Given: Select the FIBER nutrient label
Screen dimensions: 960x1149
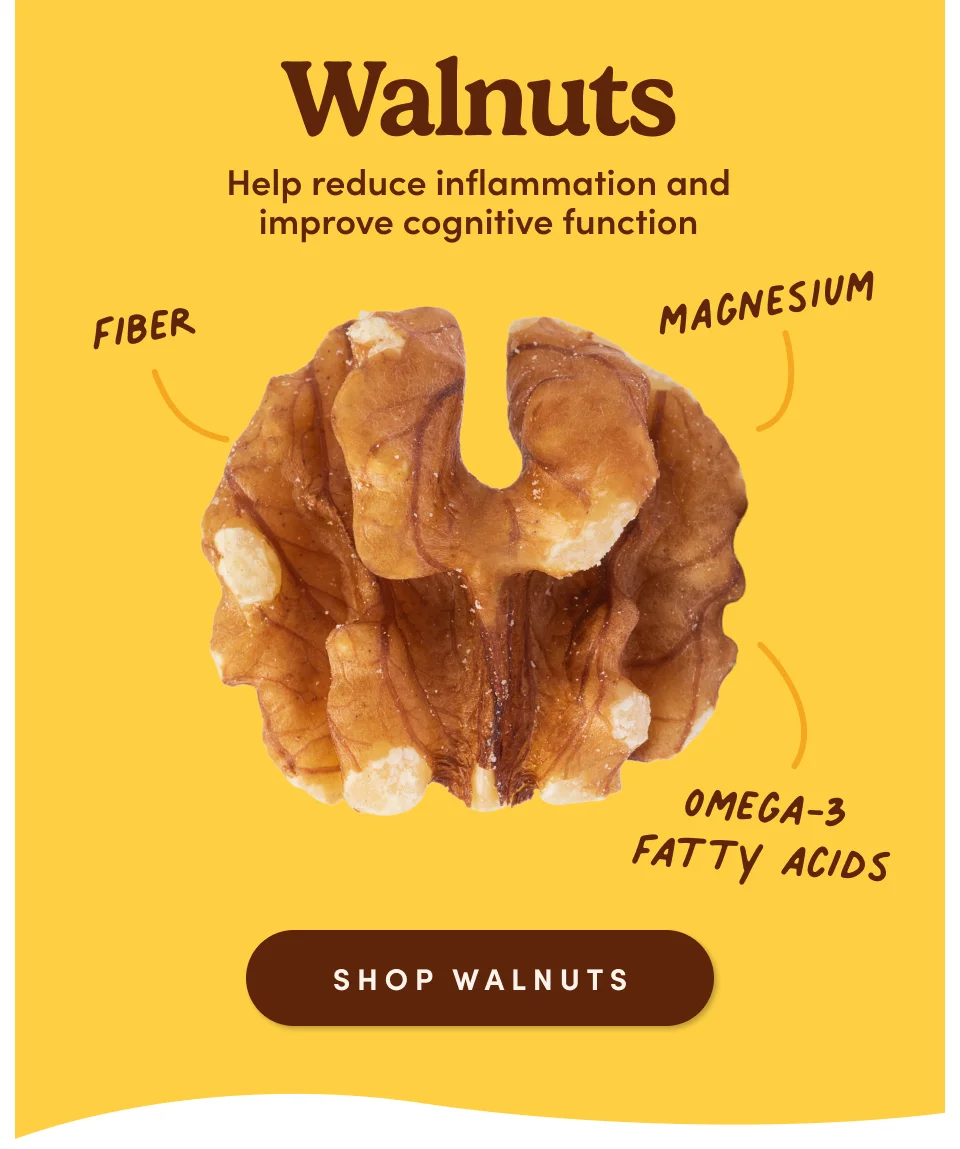Looking at the screenshot, I should point(144,327).
